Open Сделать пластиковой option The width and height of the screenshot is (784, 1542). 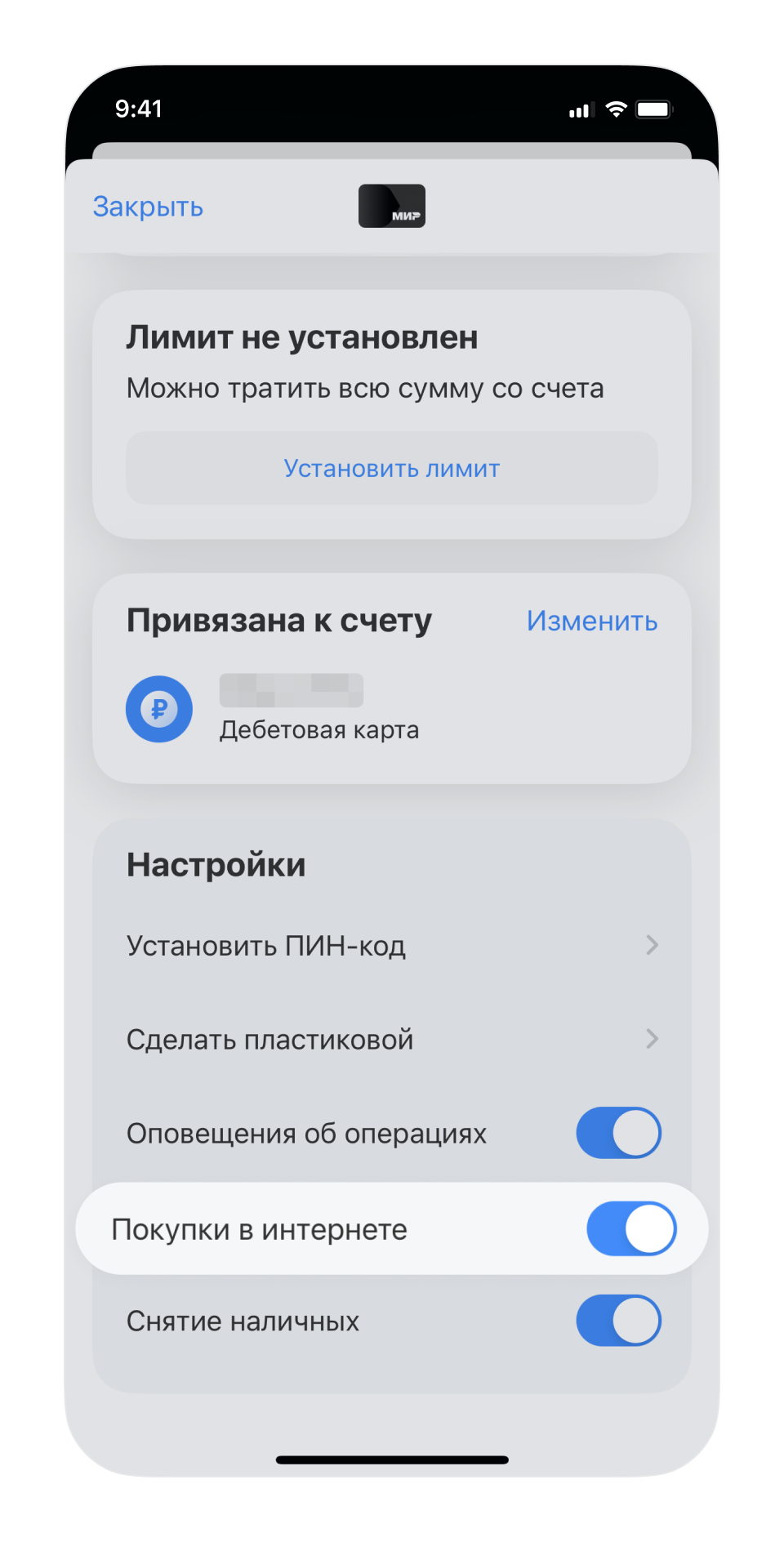[x=392, y=1040]
